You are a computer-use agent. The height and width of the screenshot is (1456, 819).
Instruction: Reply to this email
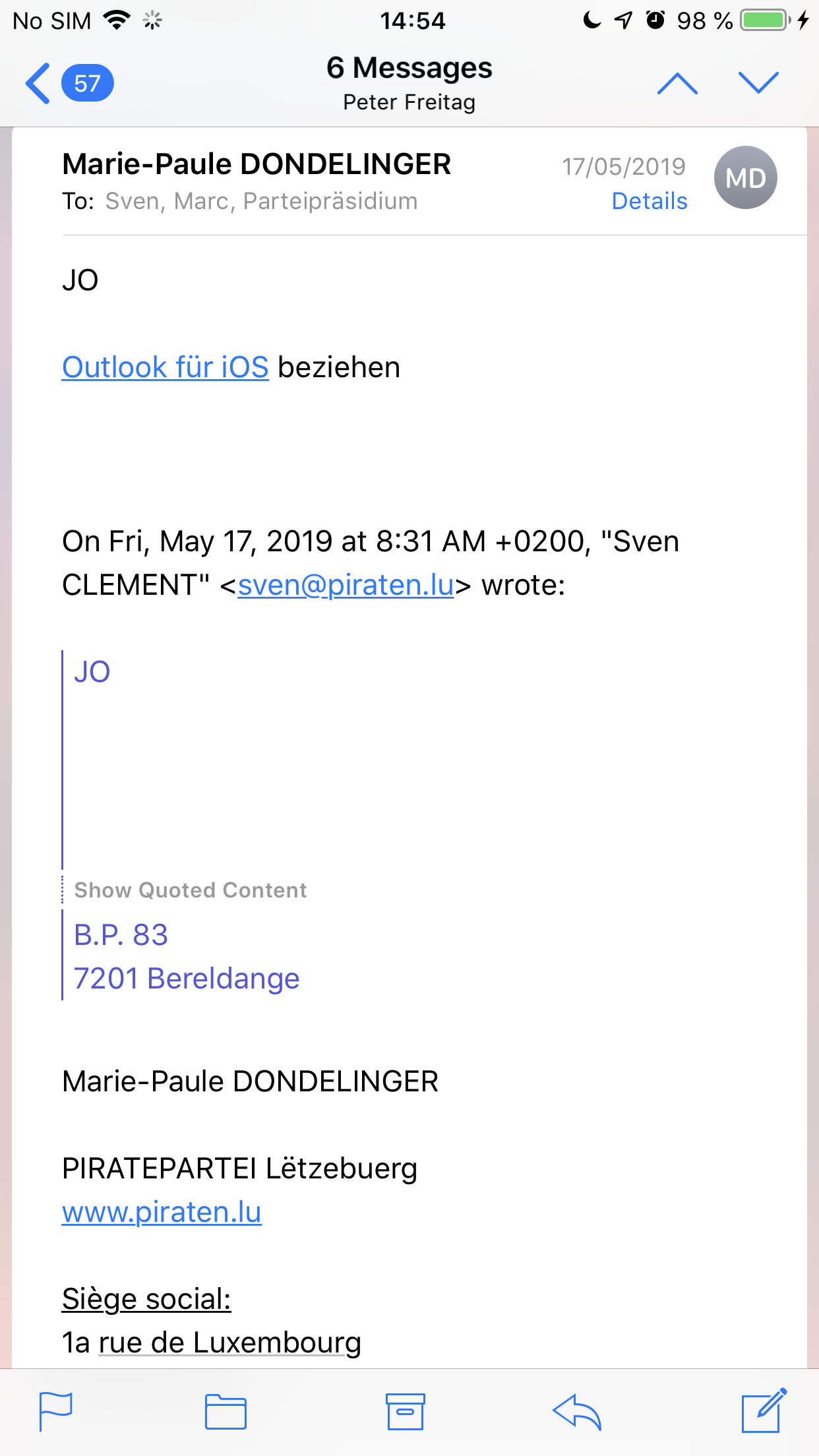(x=577, y=1412)
